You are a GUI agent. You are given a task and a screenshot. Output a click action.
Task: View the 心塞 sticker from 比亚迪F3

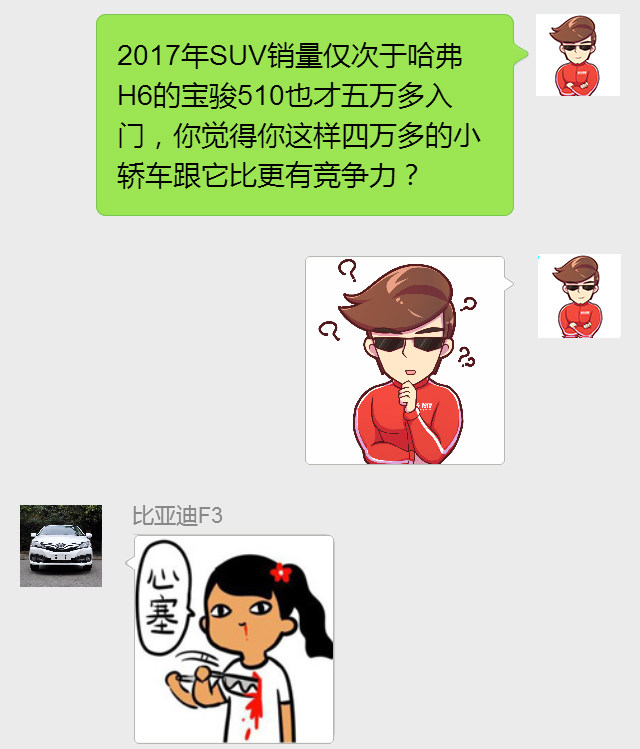point(234,639)
